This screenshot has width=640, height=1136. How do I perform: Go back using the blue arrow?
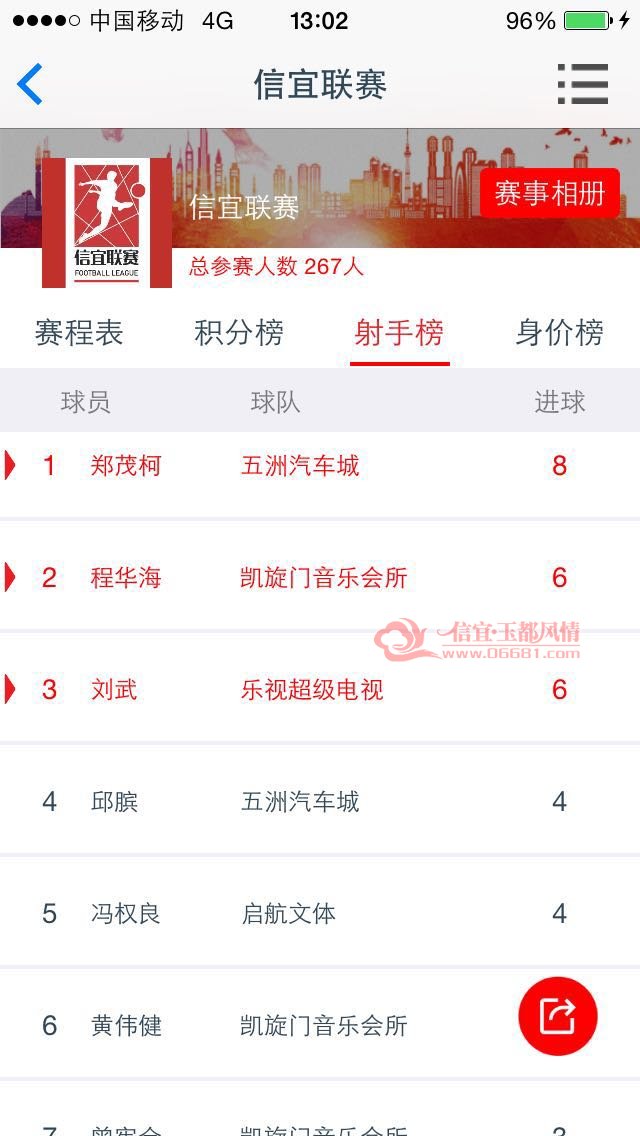click(30, 84)
